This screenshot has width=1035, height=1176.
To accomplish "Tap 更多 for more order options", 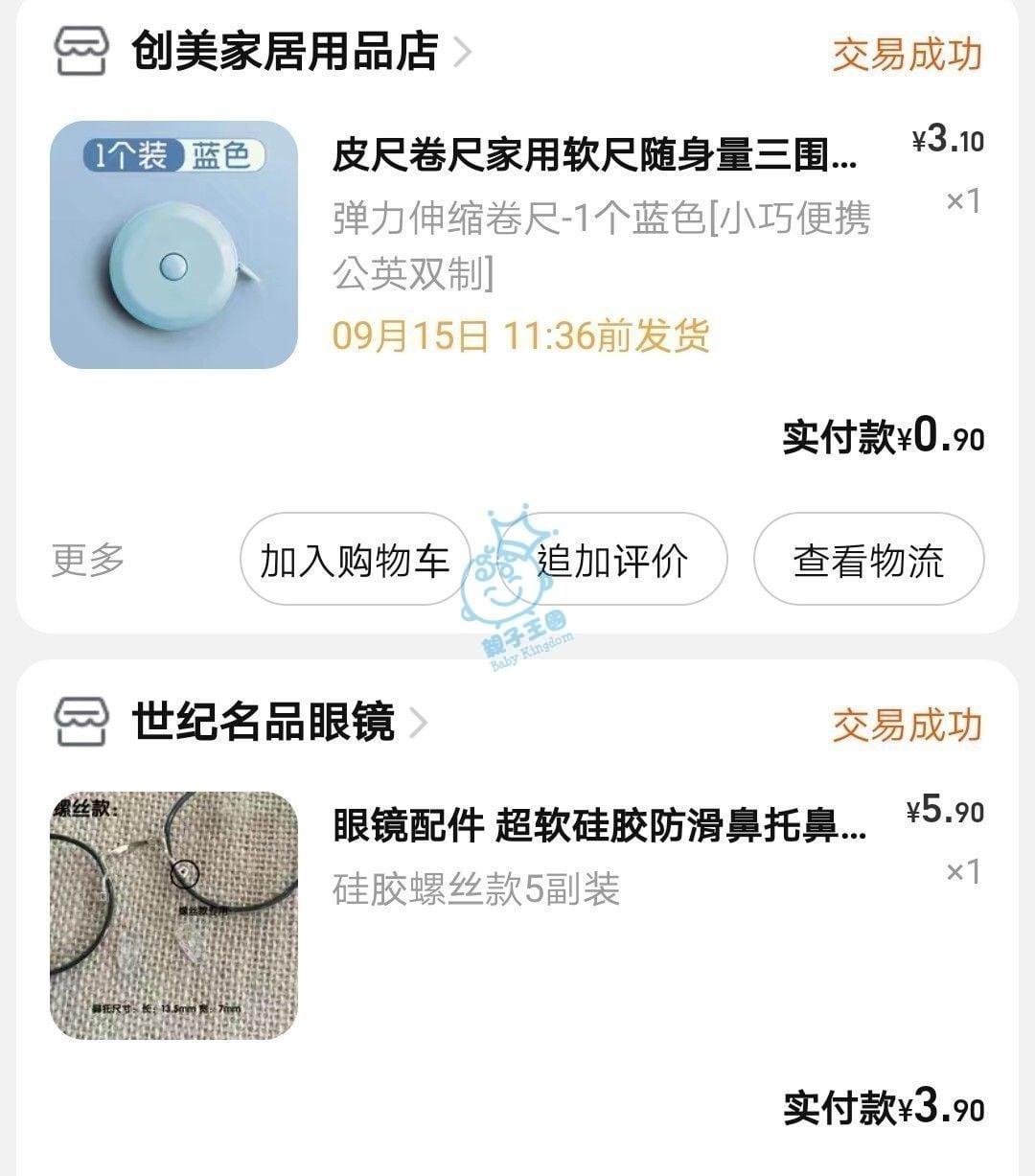I will [x=88, y=560].
